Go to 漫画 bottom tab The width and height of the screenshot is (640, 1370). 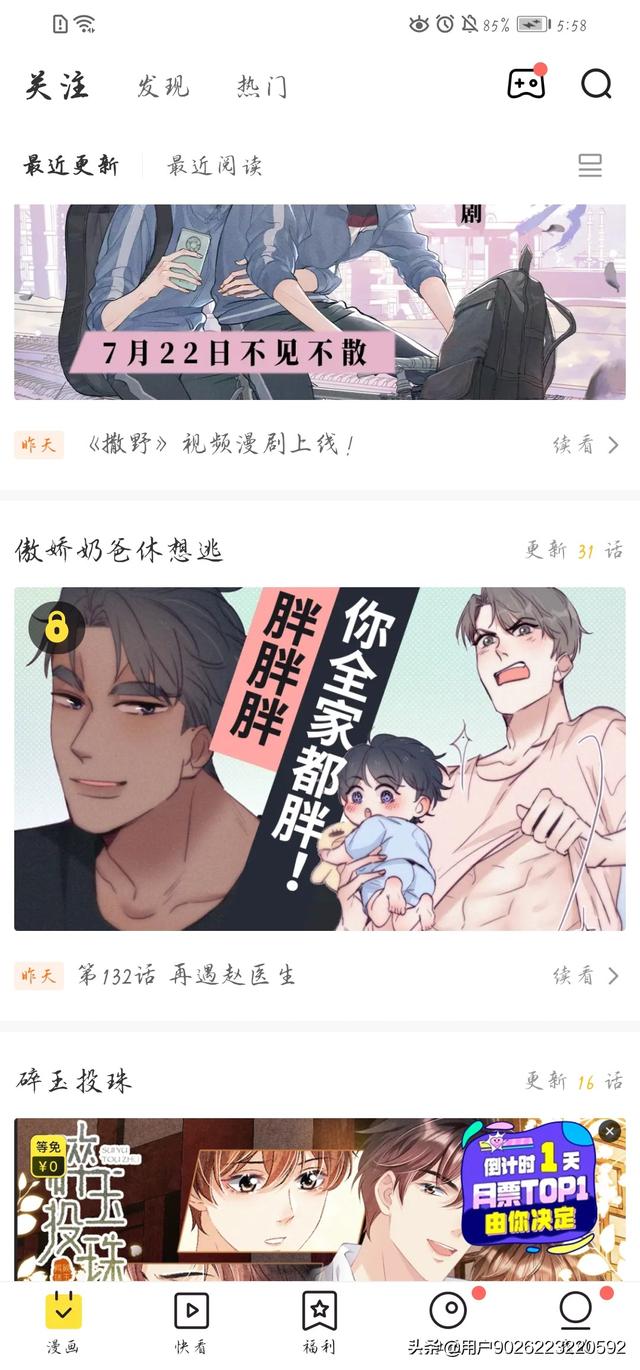[63, 1322]
